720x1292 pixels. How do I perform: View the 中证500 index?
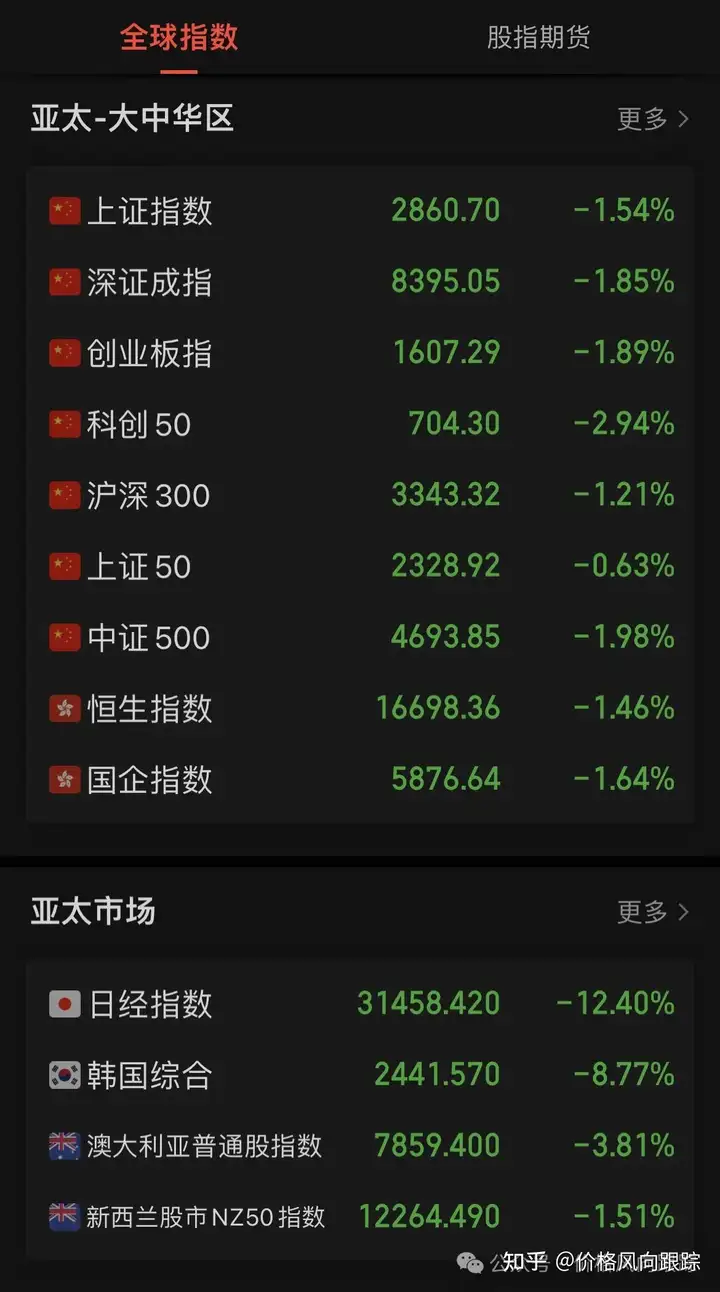click(360, 637)
